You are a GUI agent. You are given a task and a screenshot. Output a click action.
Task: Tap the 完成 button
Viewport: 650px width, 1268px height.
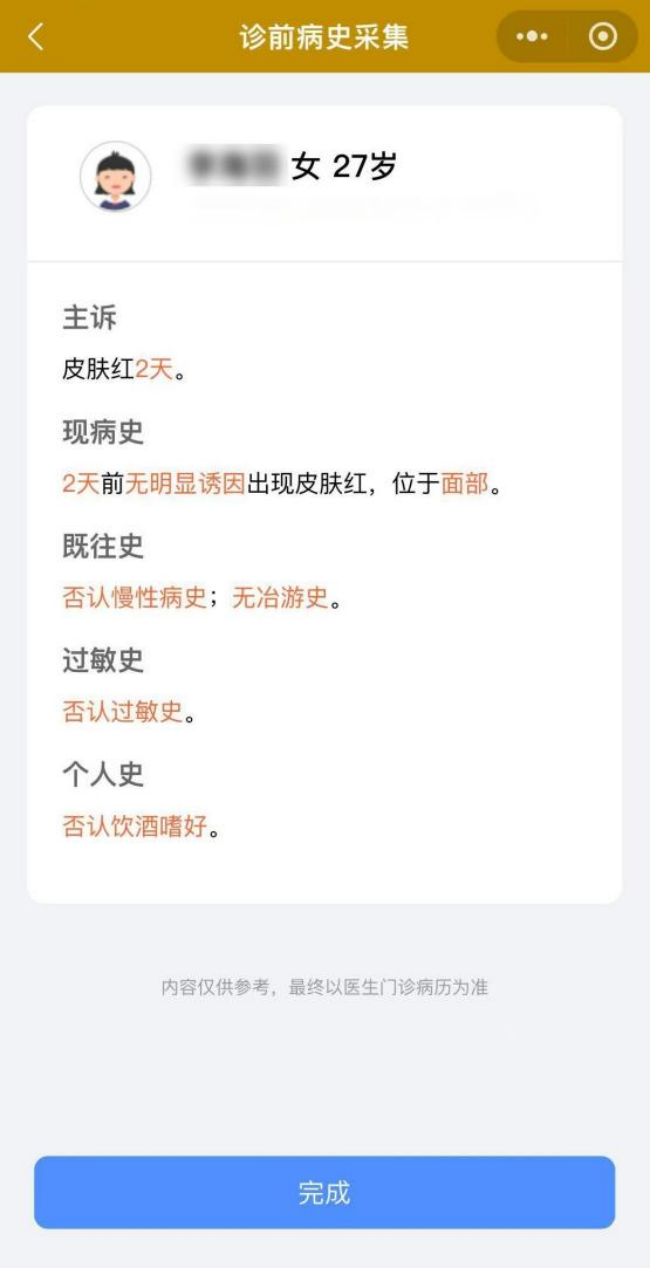324,1192
